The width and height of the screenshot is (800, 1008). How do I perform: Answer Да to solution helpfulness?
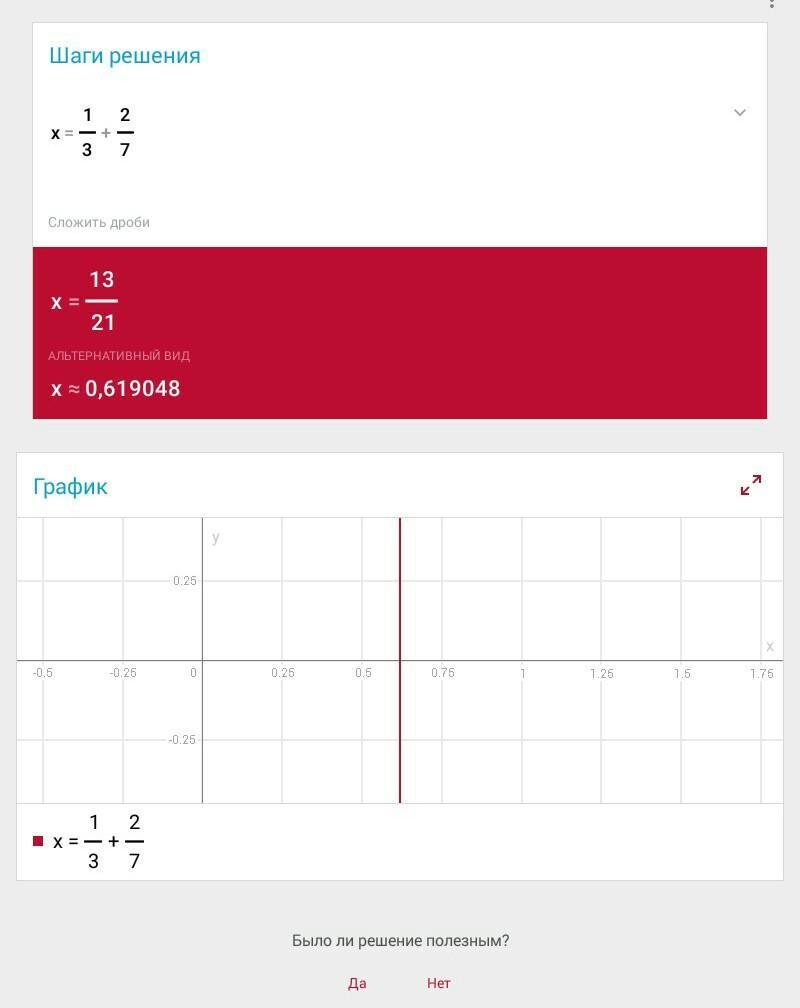tap(357, 983)
